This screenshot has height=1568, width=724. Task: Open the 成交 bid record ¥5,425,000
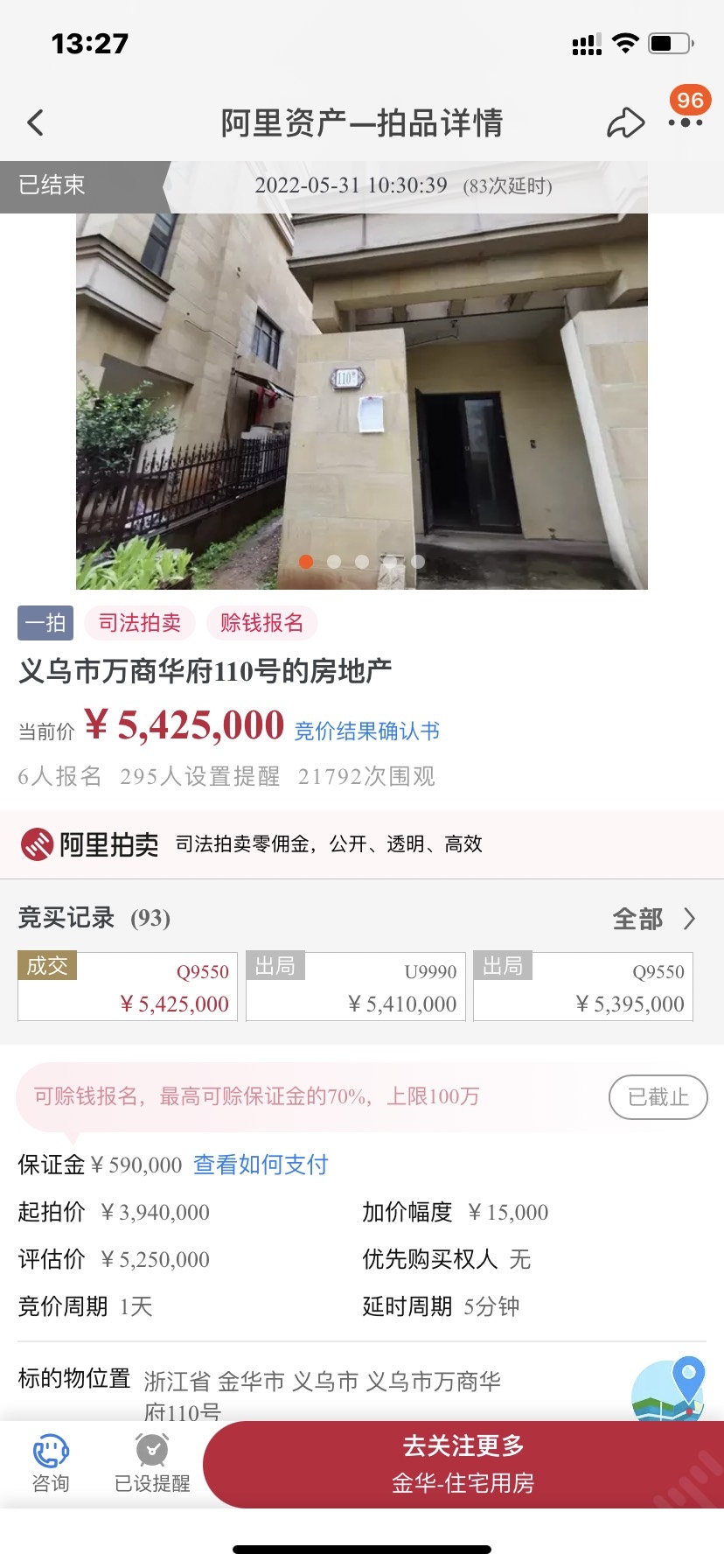[128, 987]
